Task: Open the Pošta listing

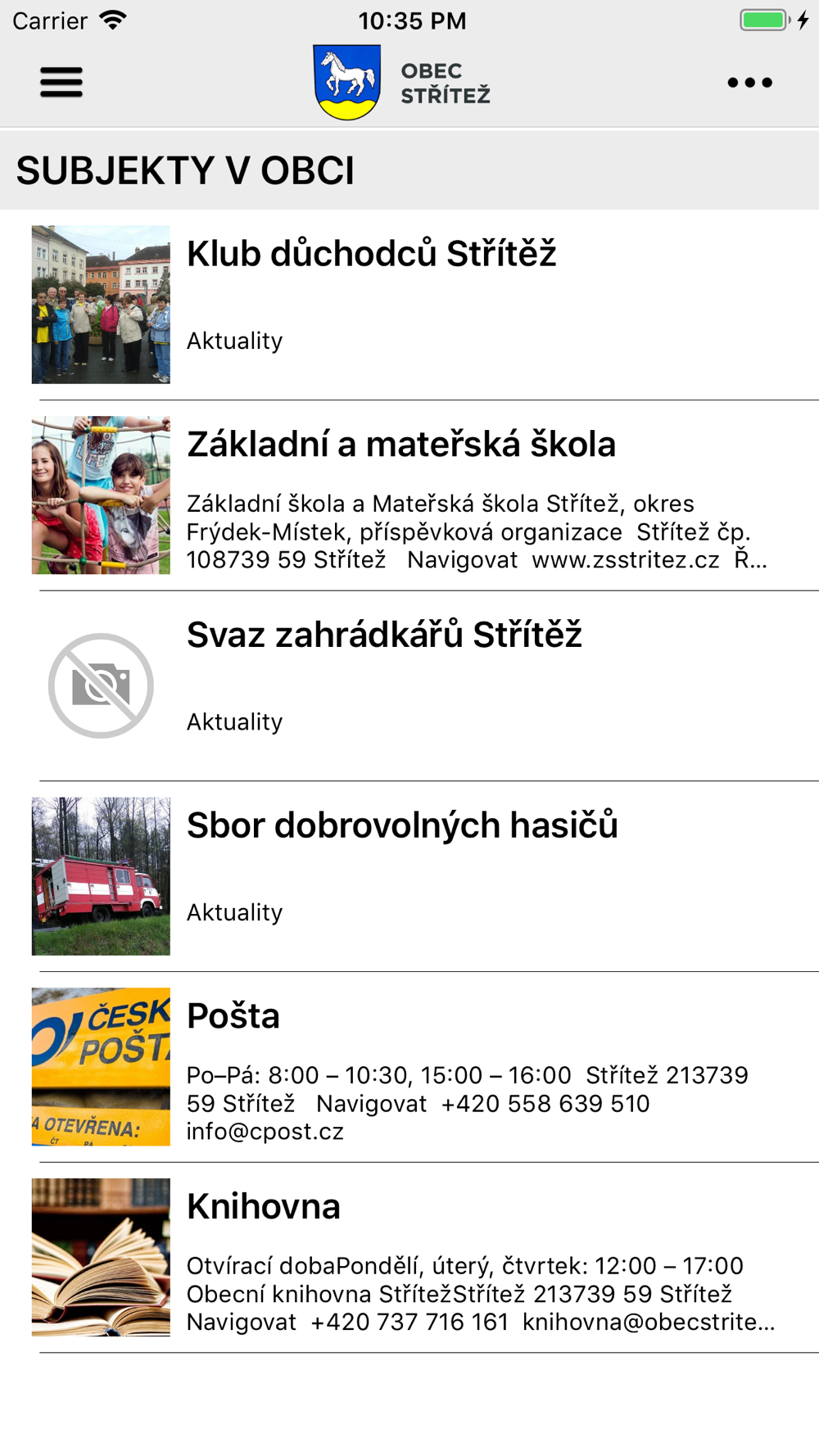Action: [x=409, y=1067]
